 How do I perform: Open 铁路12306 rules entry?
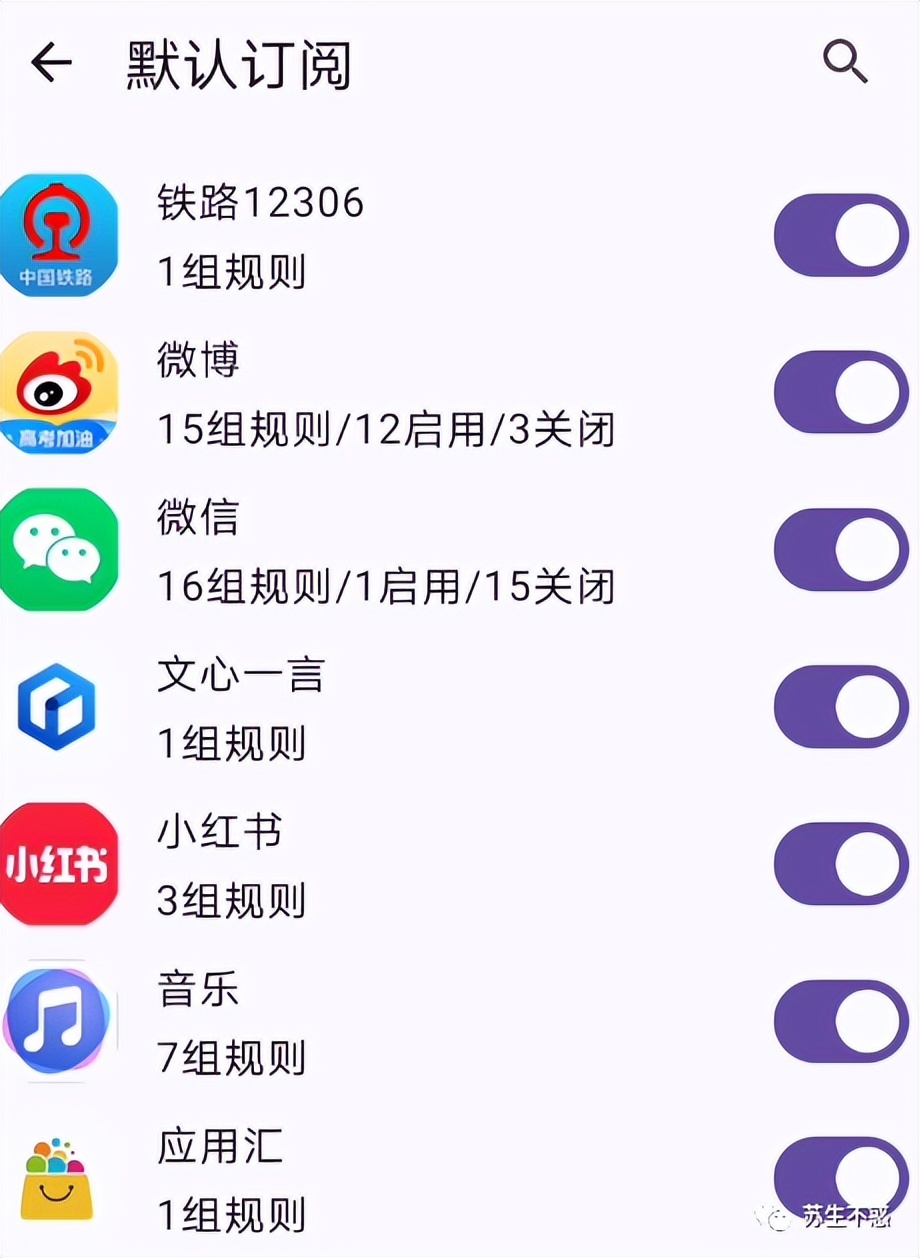click(x=400, y=236)
